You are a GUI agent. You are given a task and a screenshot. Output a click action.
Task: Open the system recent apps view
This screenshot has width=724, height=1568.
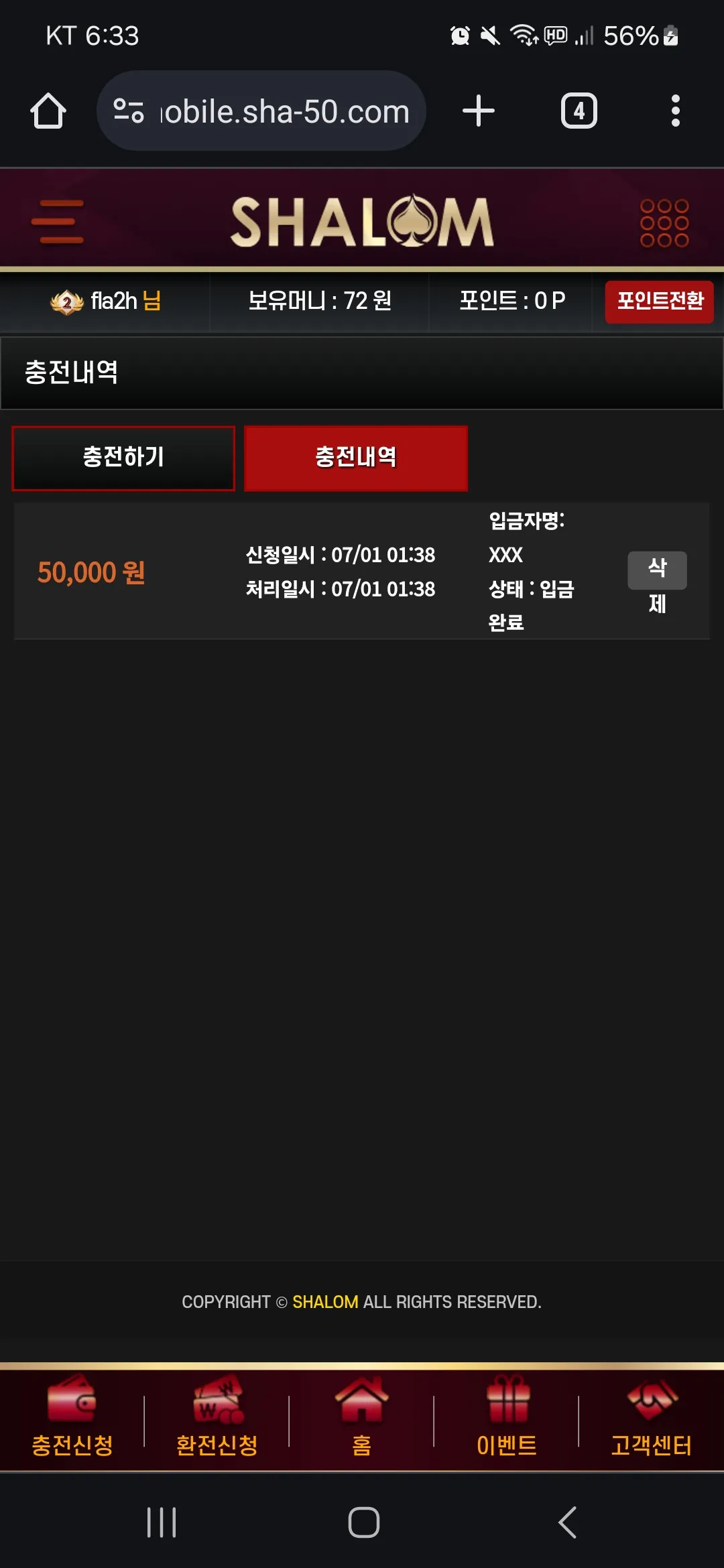[x=161, y=1522]
